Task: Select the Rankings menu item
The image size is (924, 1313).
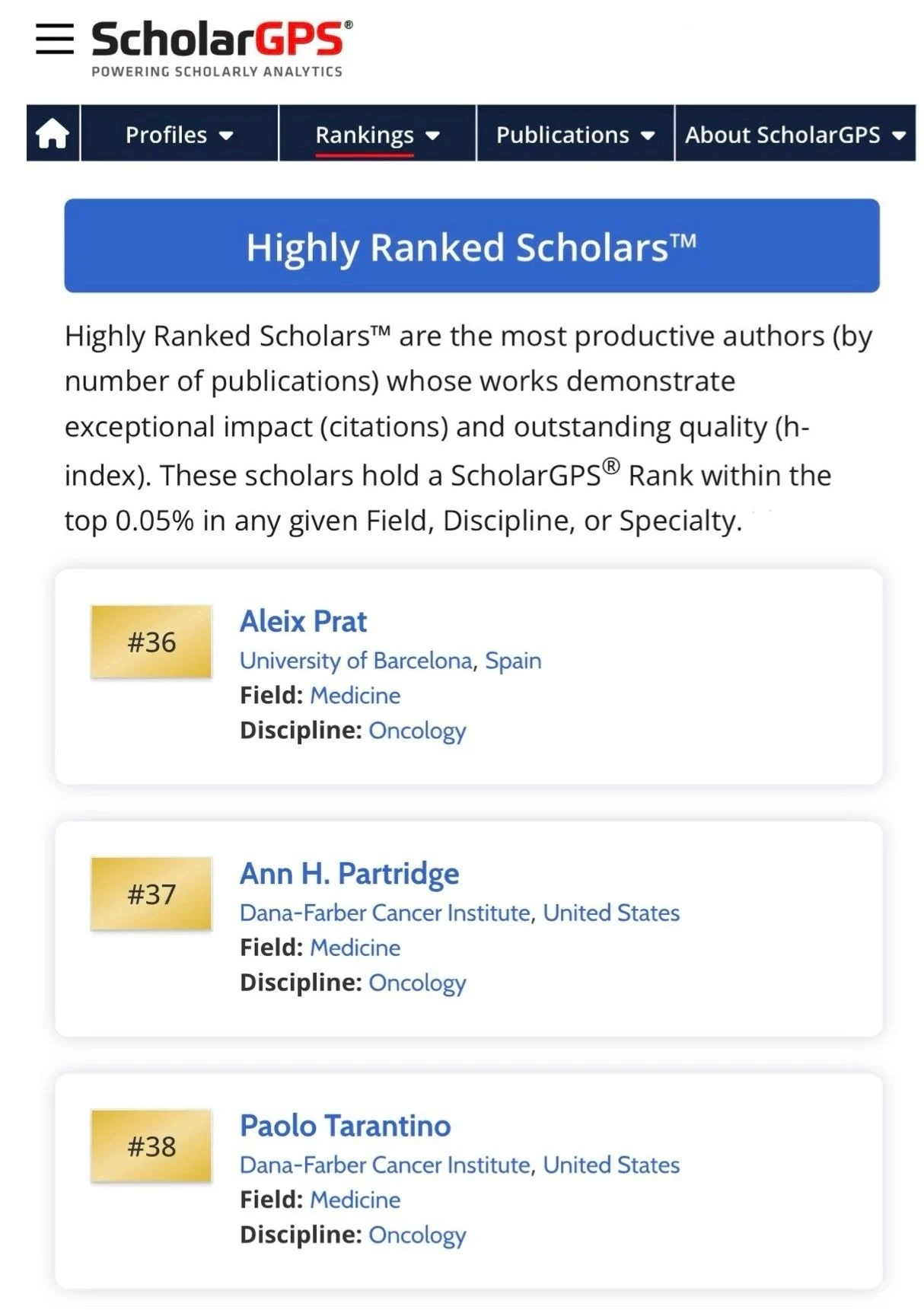Action: (x=365, y=135)
